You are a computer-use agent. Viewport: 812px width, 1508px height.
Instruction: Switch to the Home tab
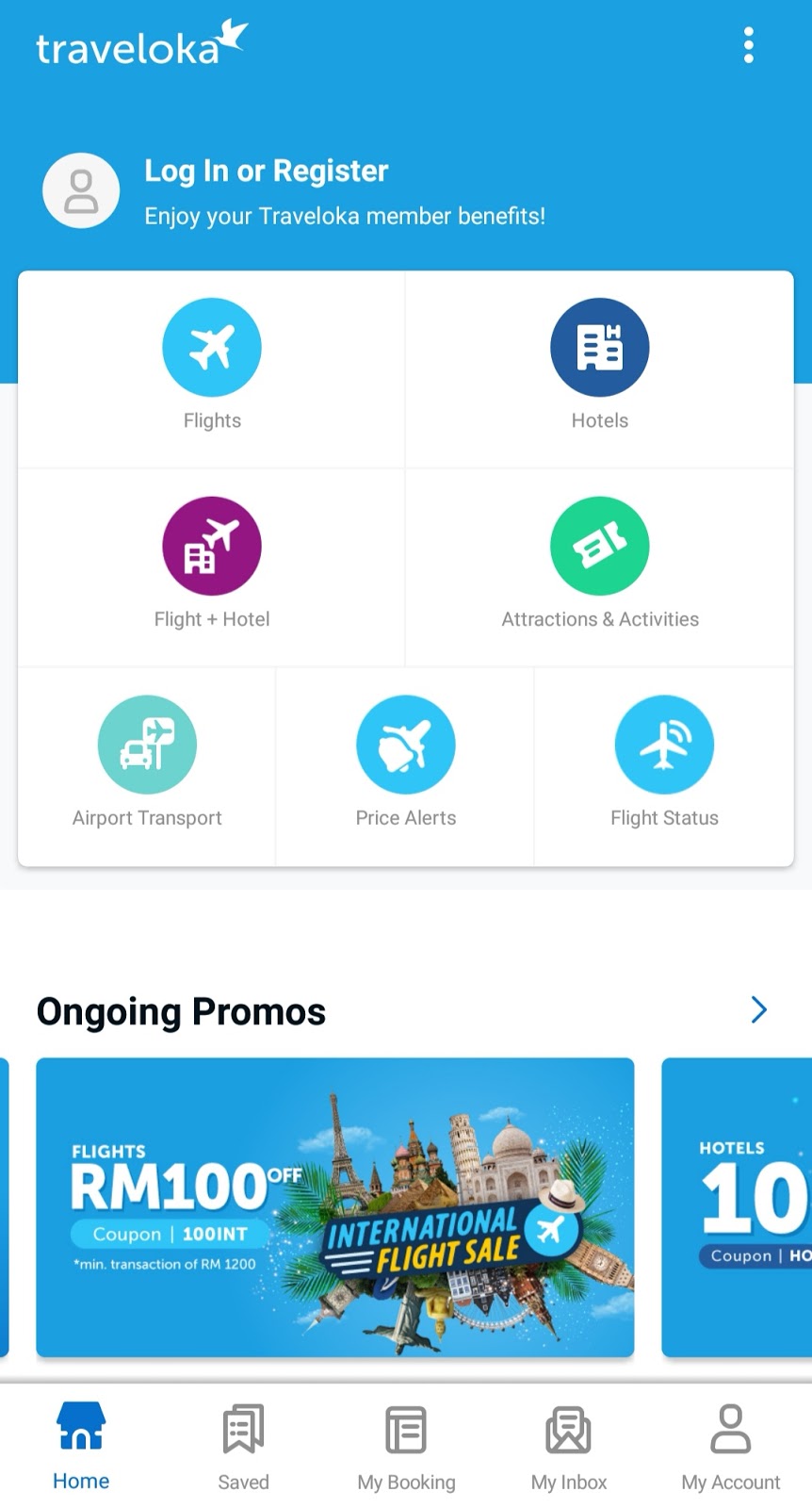[x=81, y=1446]
